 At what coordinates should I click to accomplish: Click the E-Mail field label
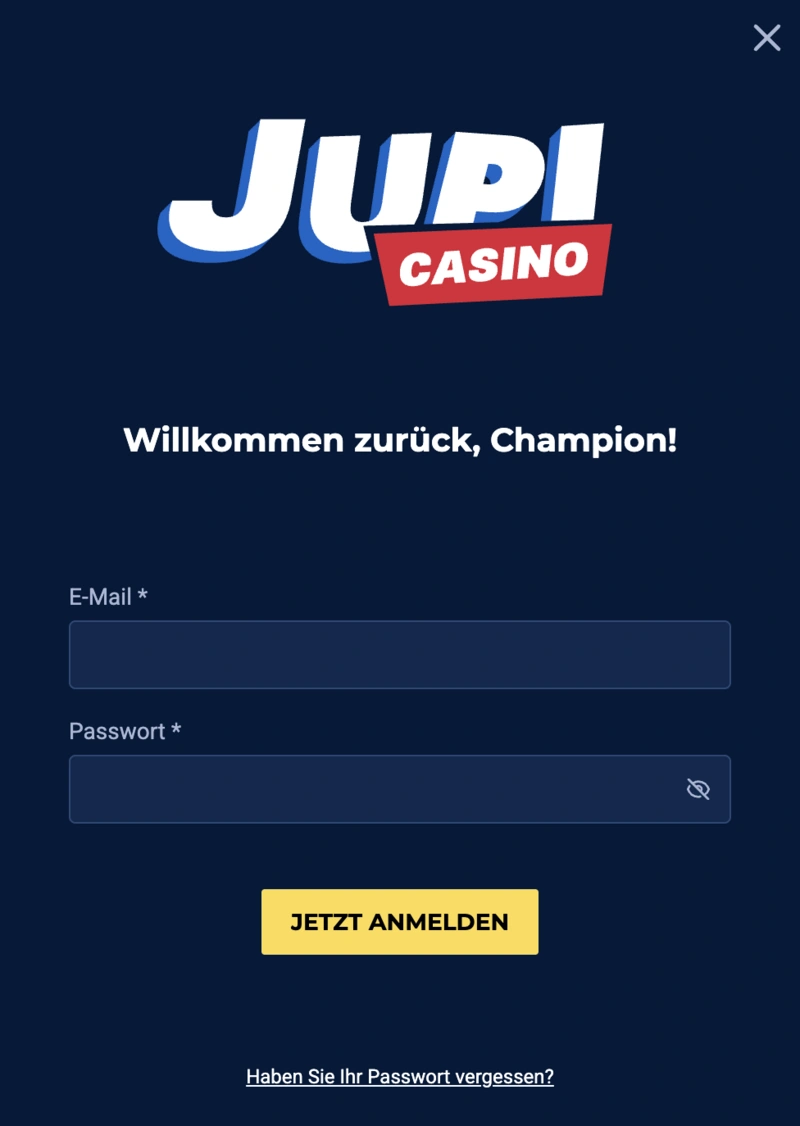point(99,596)
